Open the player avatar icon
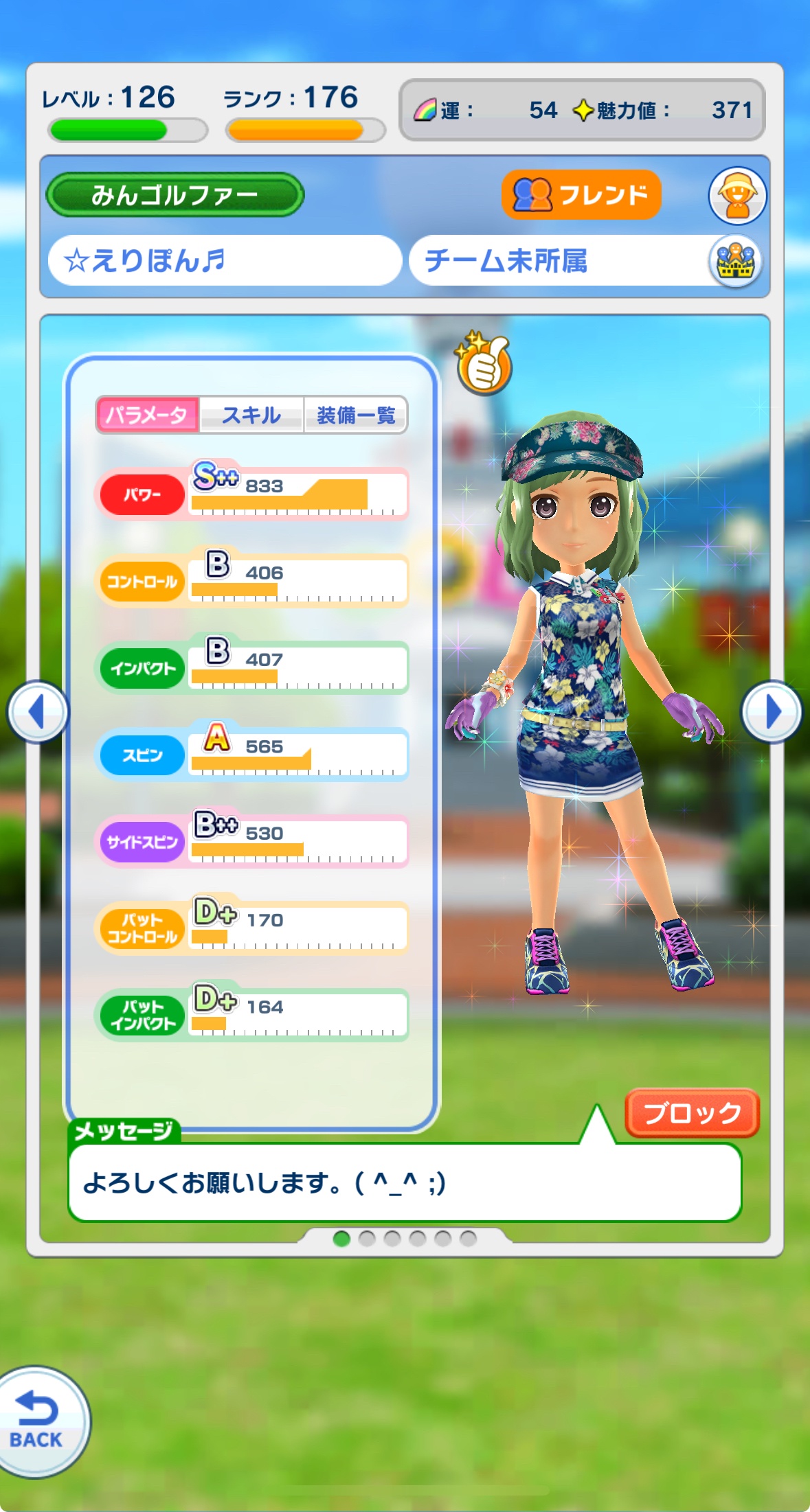The width and height of the screenshot is (810, 1512). pyautogui.click(x=737, y=196)
